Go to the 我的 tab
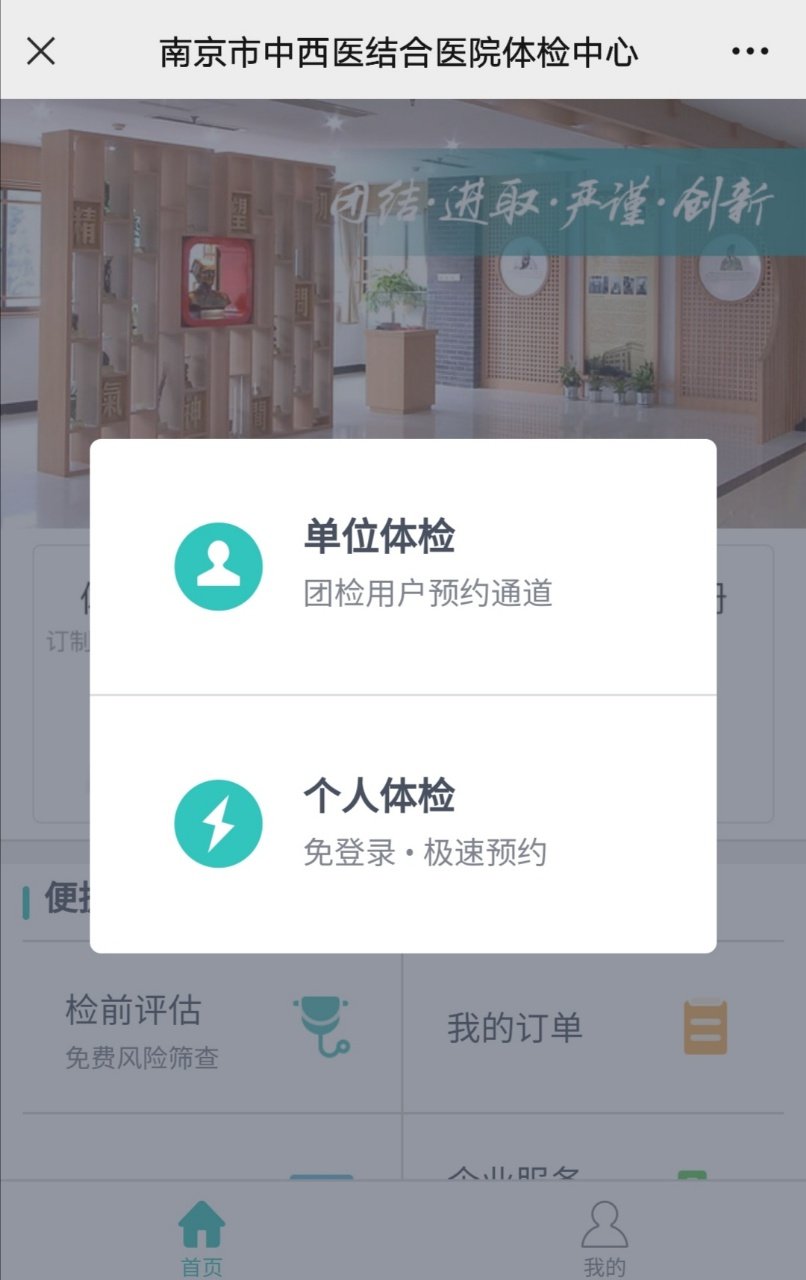The height and width of the screenshot is (1280, 806). (x=604, y=1240)
